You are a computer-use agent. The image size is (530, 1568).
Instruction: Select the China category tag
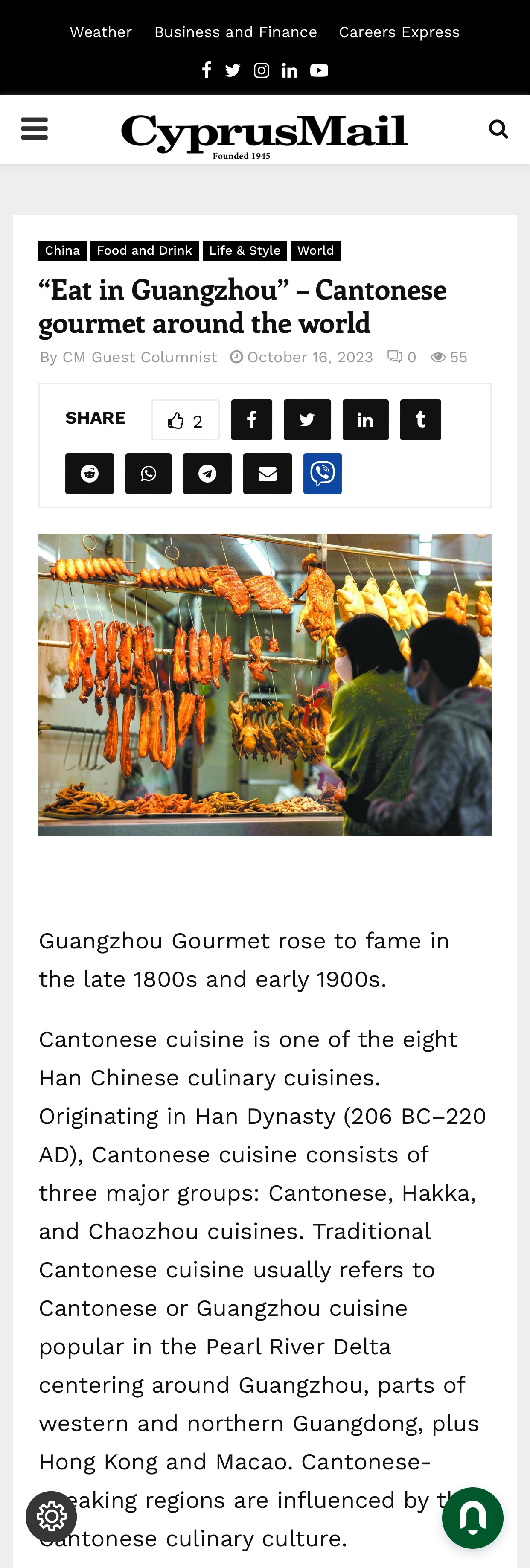(x=62, y=251)
